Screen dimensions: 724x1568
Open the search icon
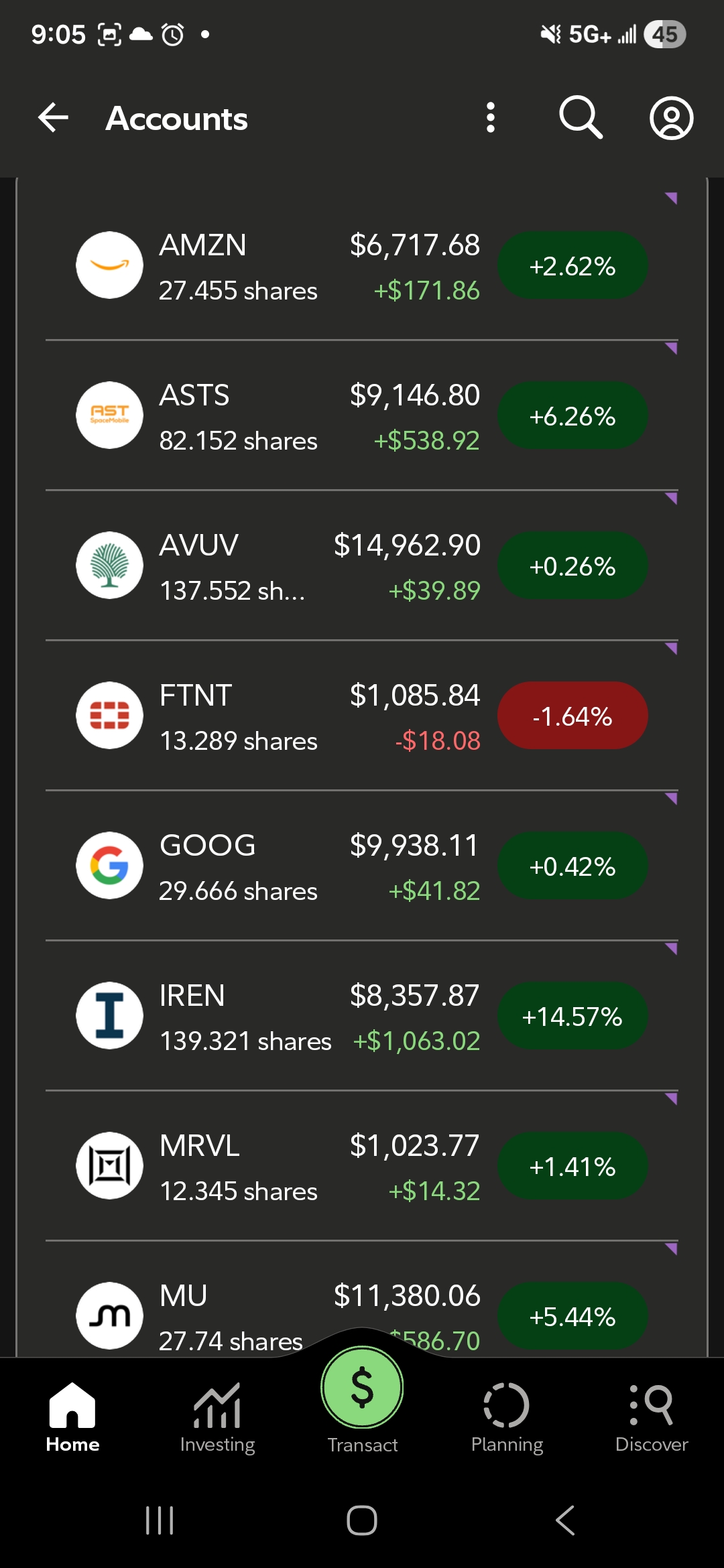click(581, 118)
